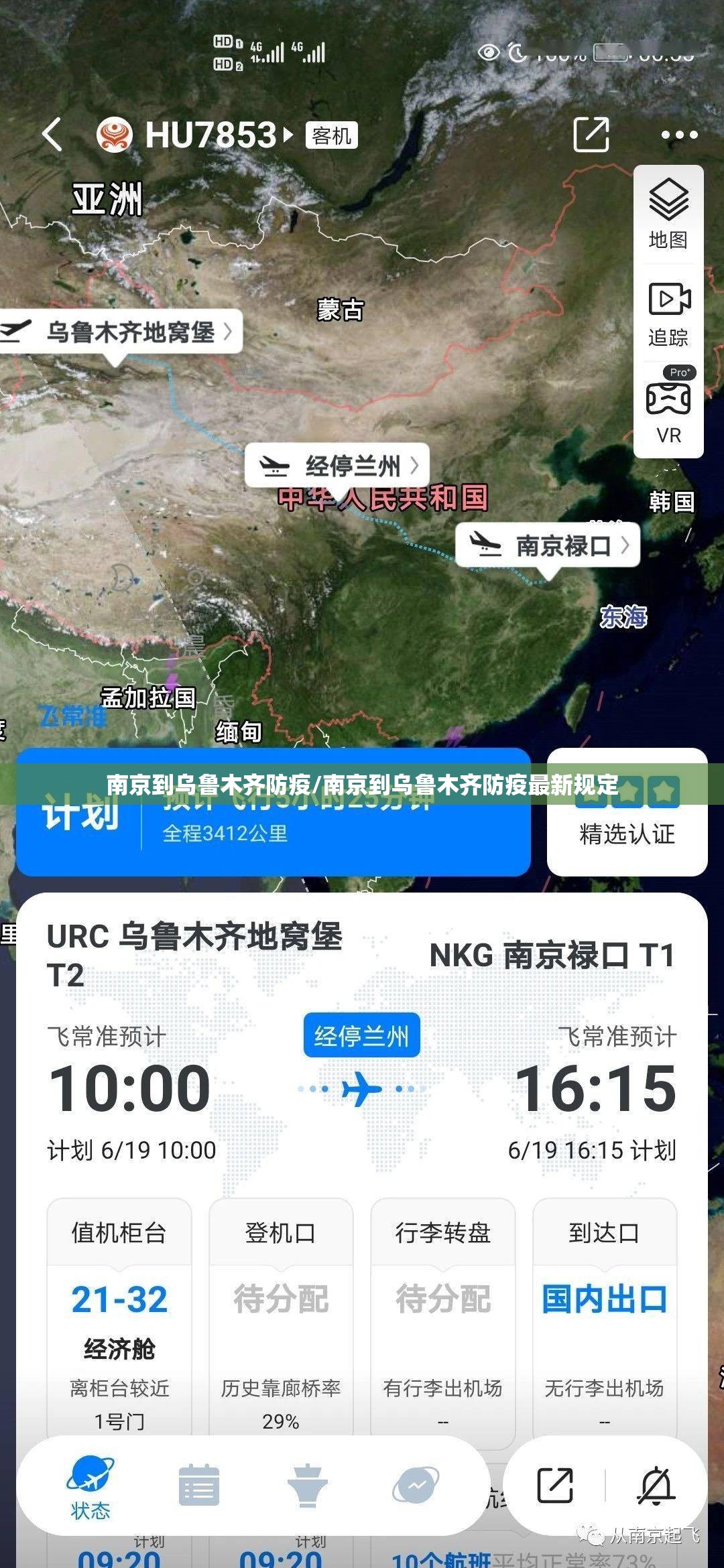Share flight from top bar

click(x=591, y=135)
